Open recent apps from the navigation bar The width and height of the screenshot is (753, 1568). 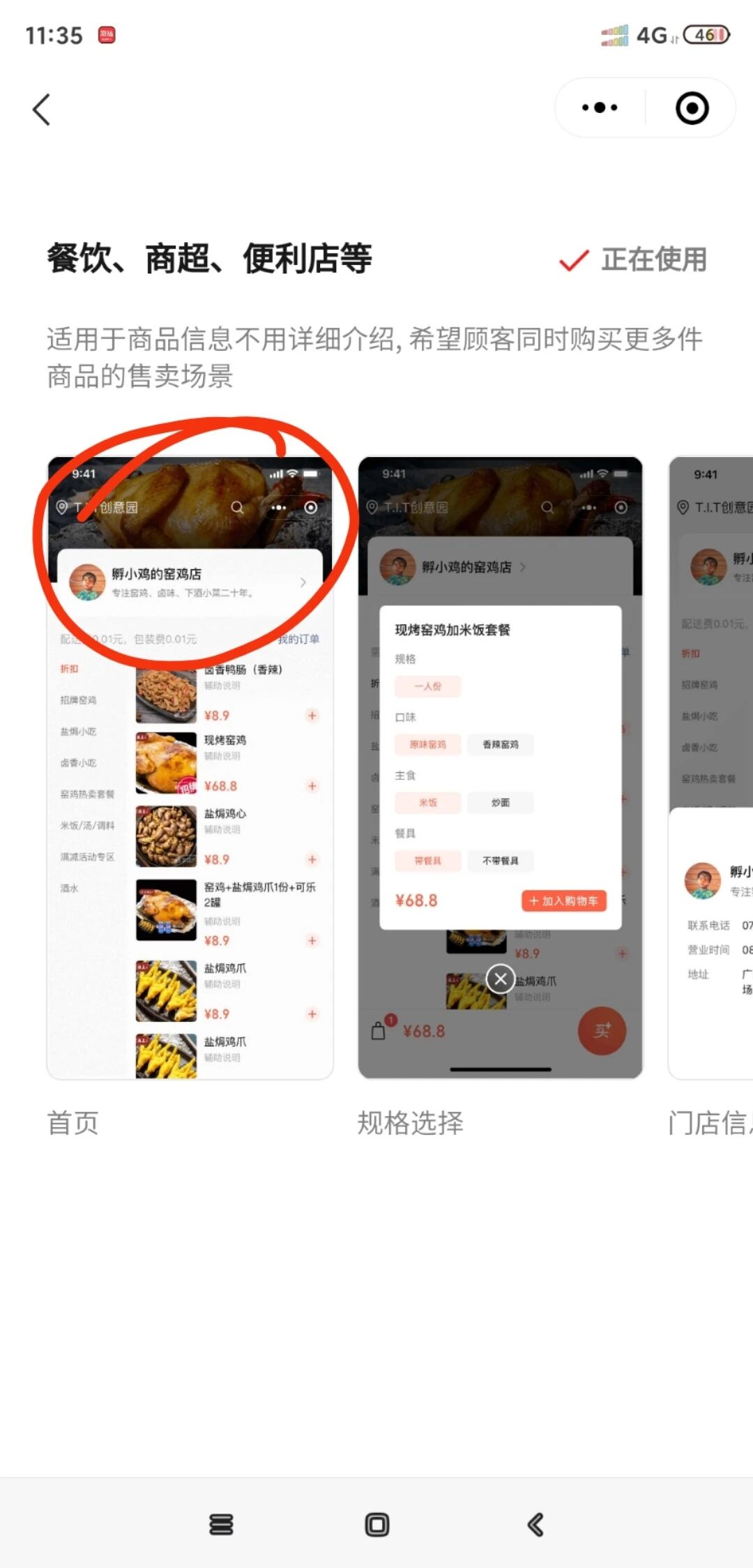tap(221, 1524)
